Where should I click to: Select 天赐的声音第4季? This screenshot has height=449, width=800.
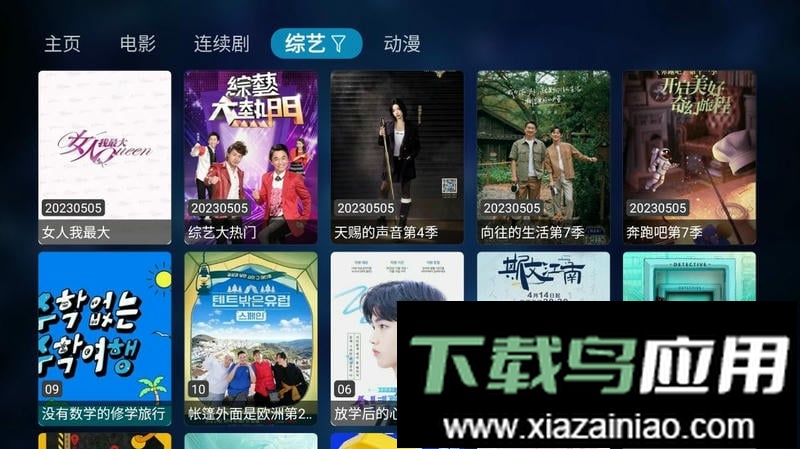pyautogui.click(x=396, y=157)
